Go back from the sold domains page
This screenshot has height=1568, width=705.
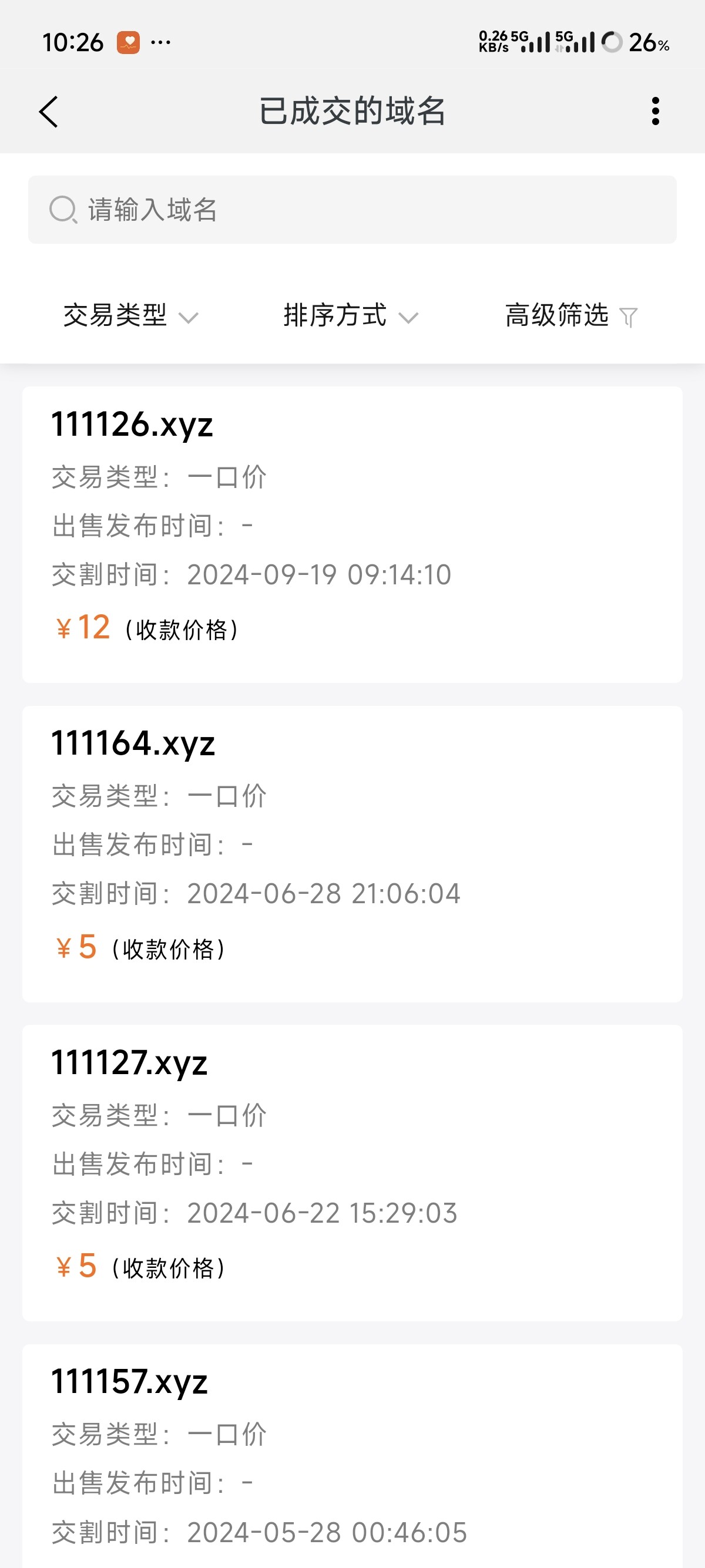pos(49,112)
